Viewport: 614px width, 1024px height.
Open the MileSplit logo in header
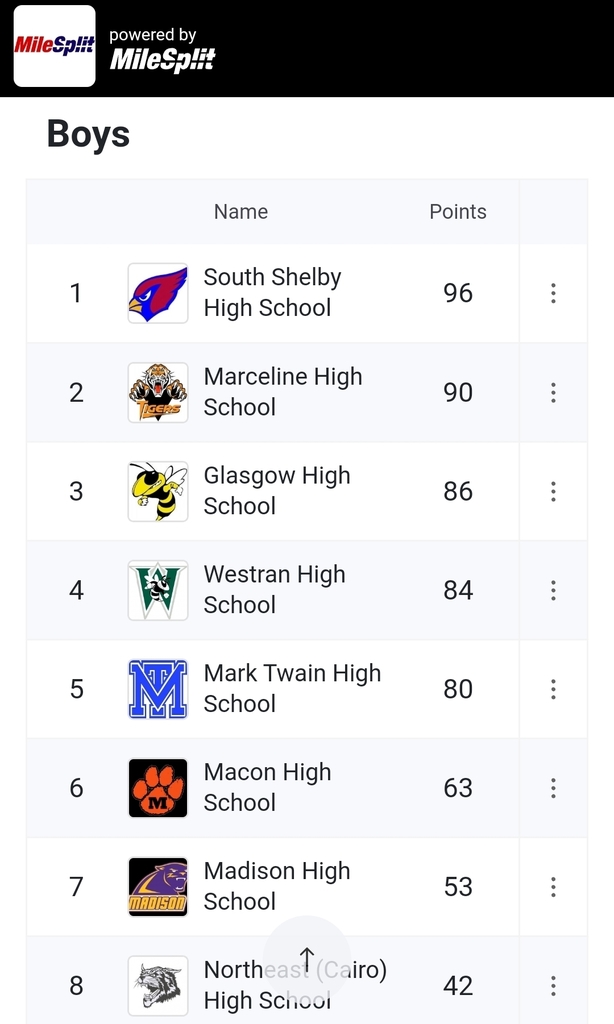coord(55,46)
